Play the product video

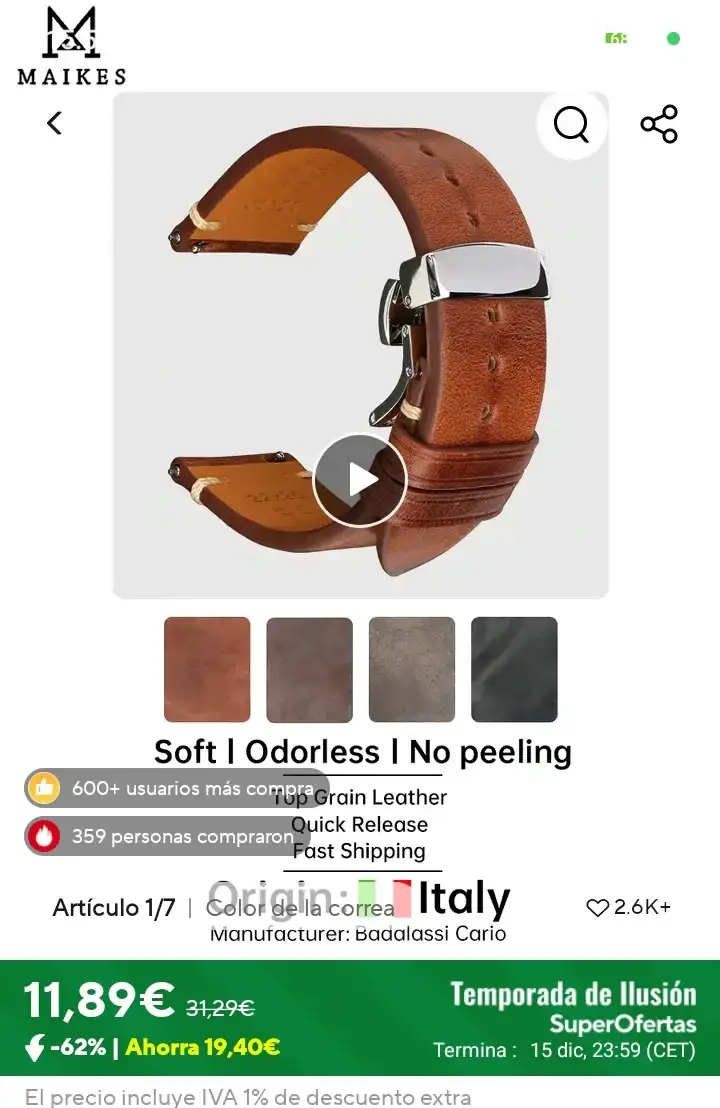tap(360, 480)
